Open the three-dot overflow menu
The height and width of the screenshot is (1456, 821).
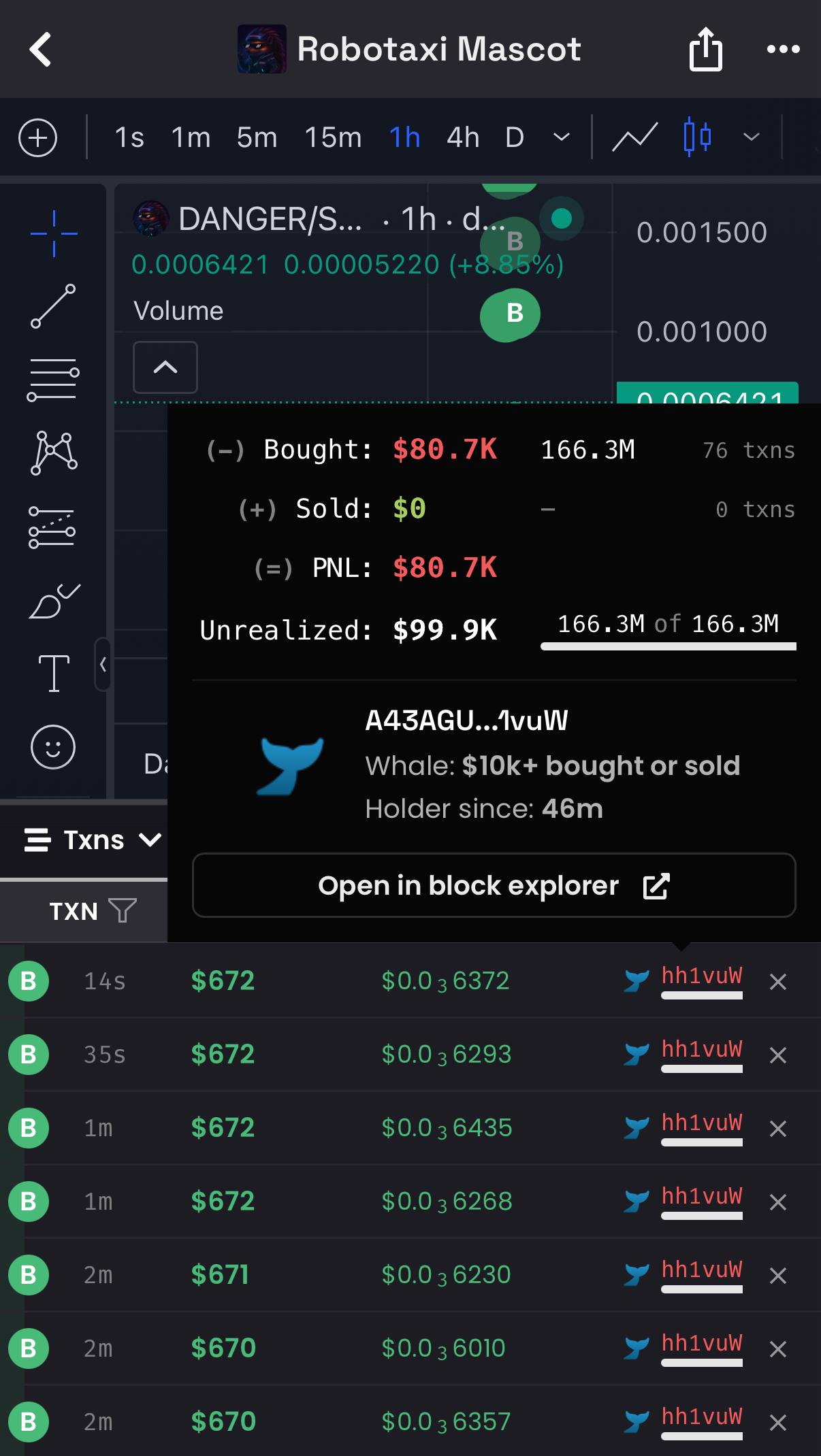click(x=783, y=49)
